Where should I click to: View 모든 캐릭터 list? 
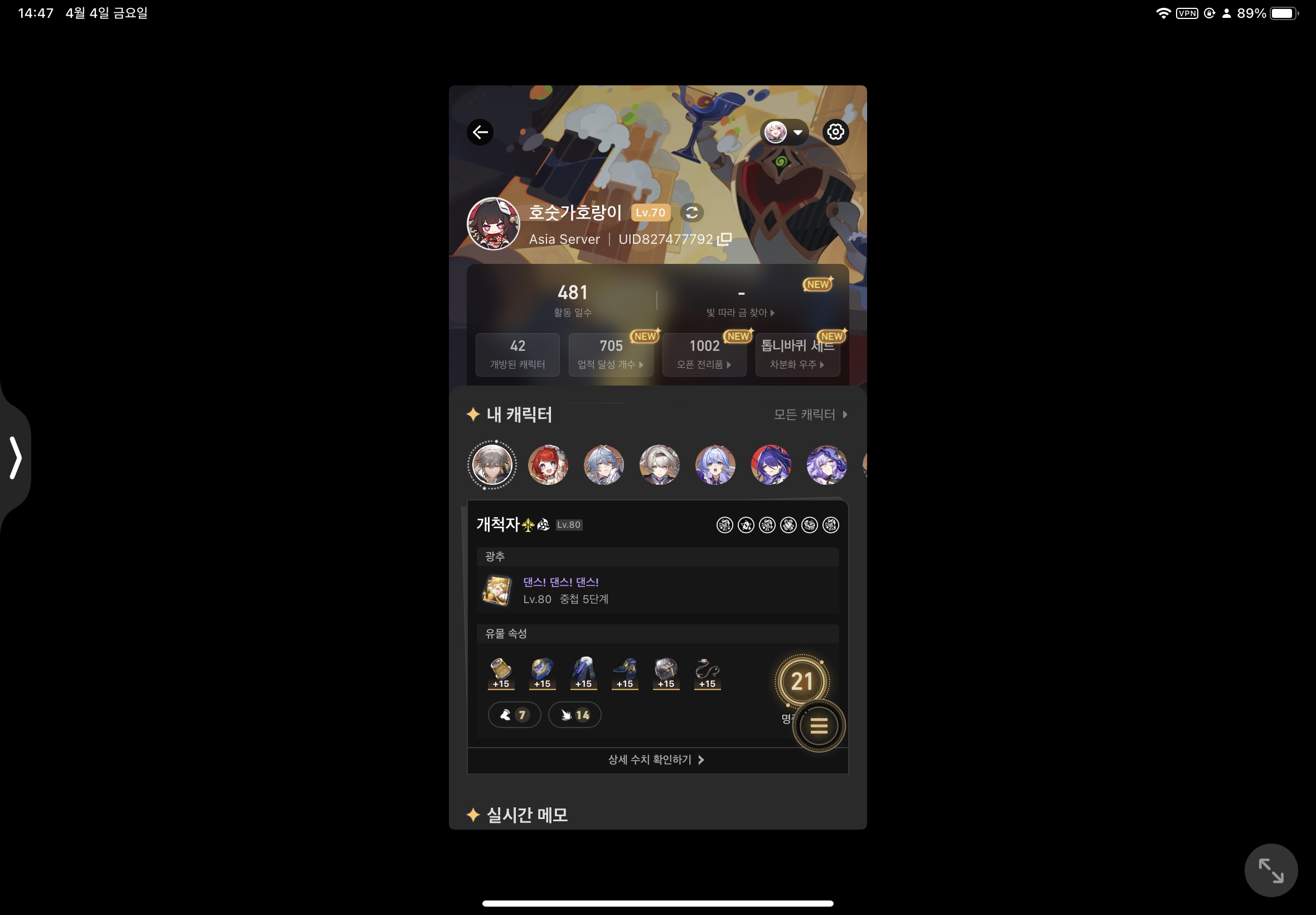tap(810, 415)
